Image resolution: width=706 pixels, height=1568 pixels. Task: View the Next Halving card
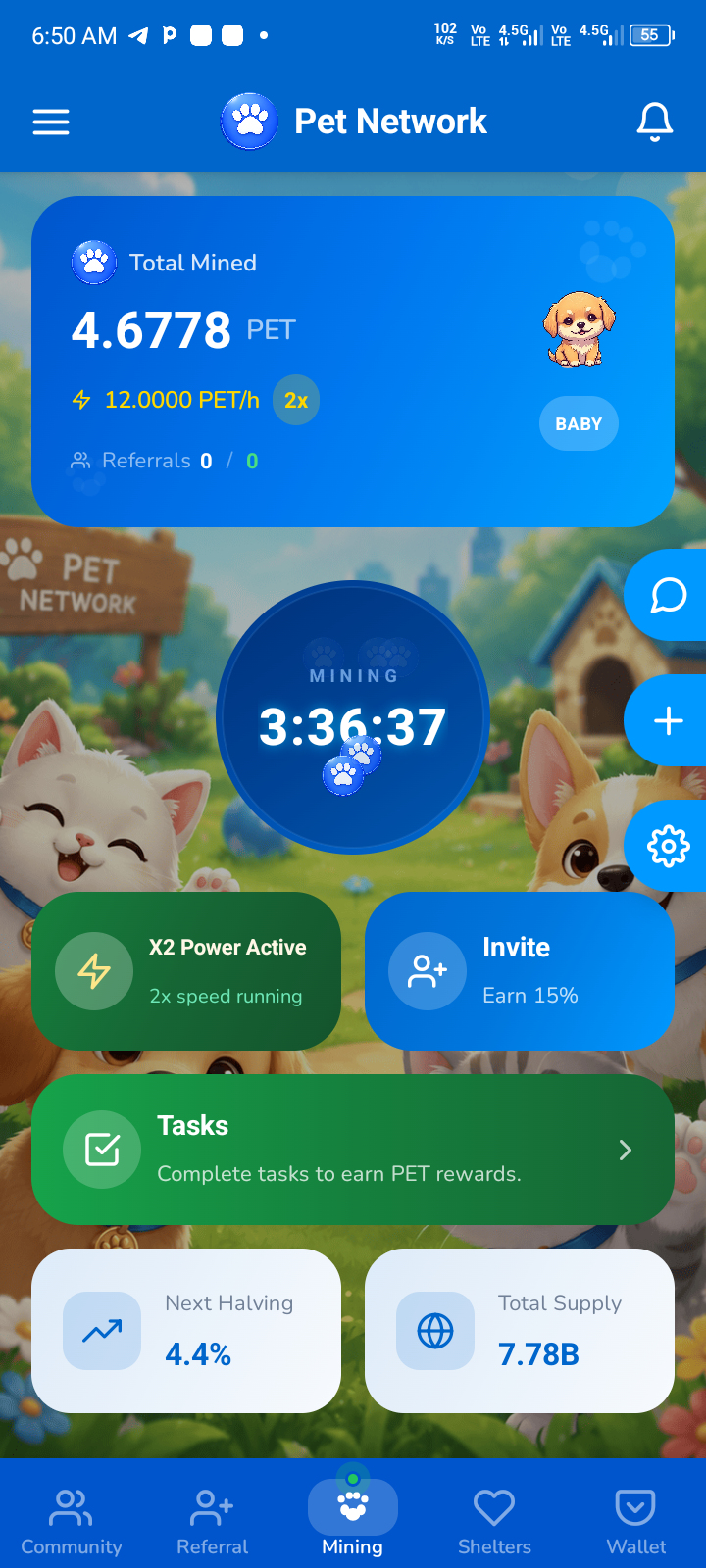click(x=186, y=1331)
